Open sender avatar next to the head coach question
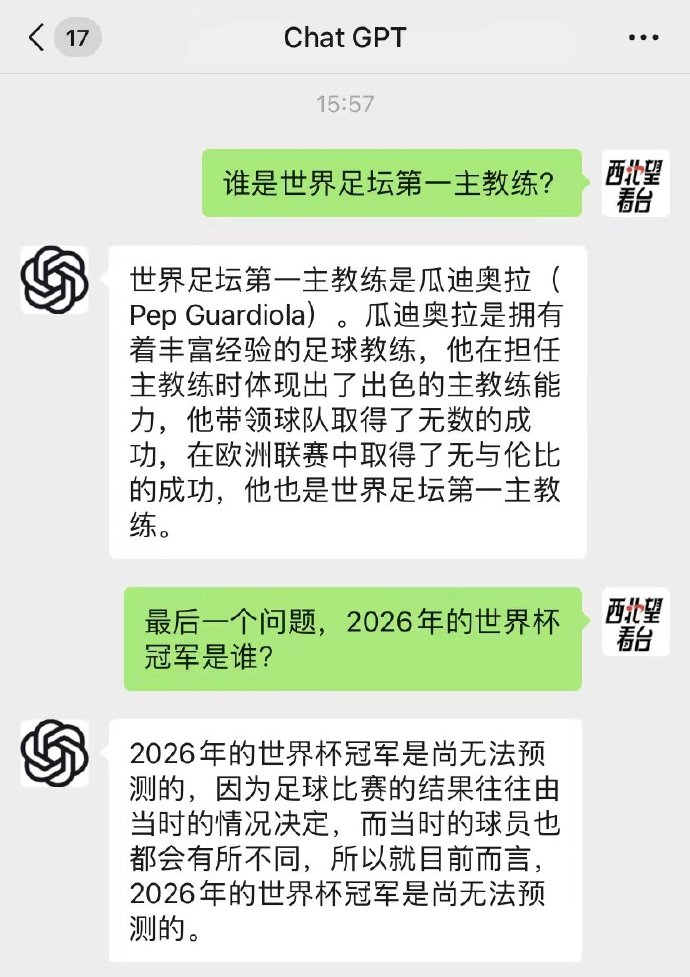690x977 pixels. [635, 184]
